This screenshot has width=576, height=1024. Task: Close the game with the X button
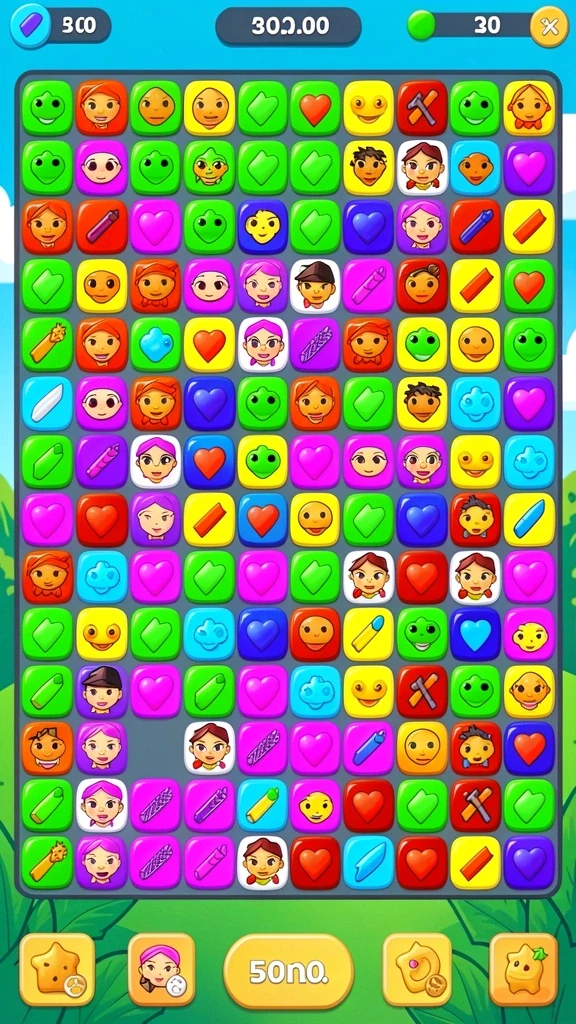pyautogui.click(x=549, y=26)
